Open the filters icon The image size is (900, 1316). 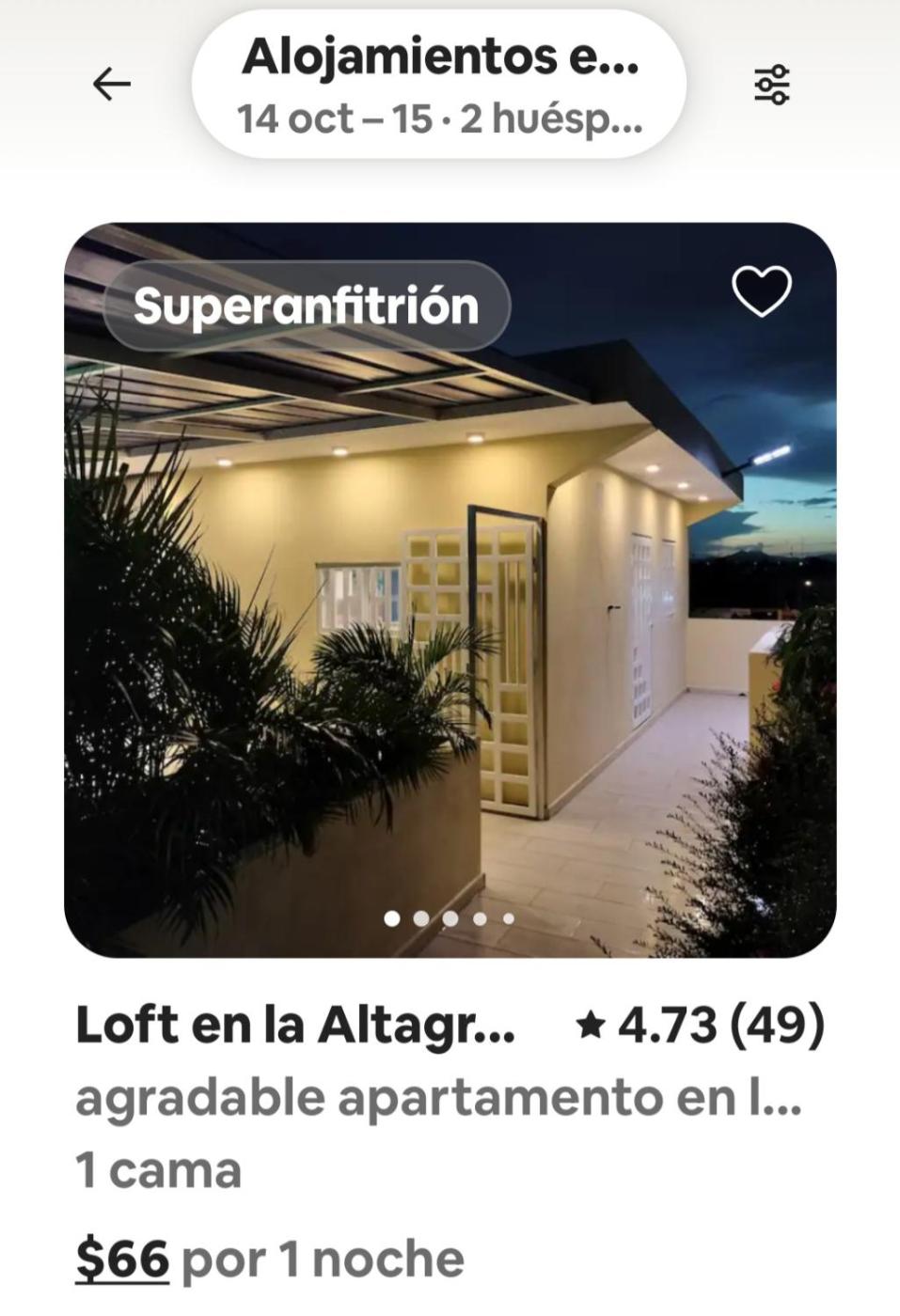[772, 85]
